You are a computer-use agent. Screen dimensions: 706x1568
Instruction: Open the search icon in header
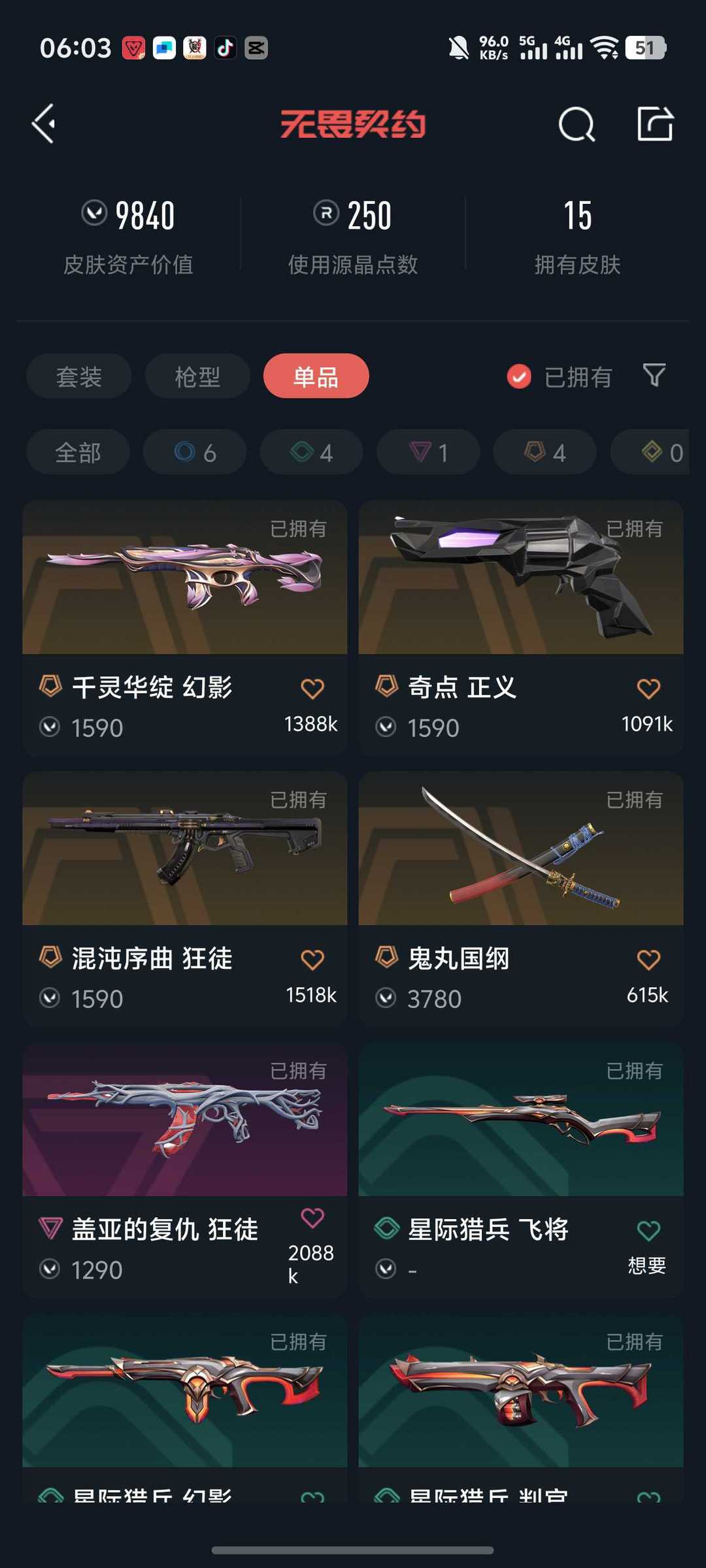[577, 123]
